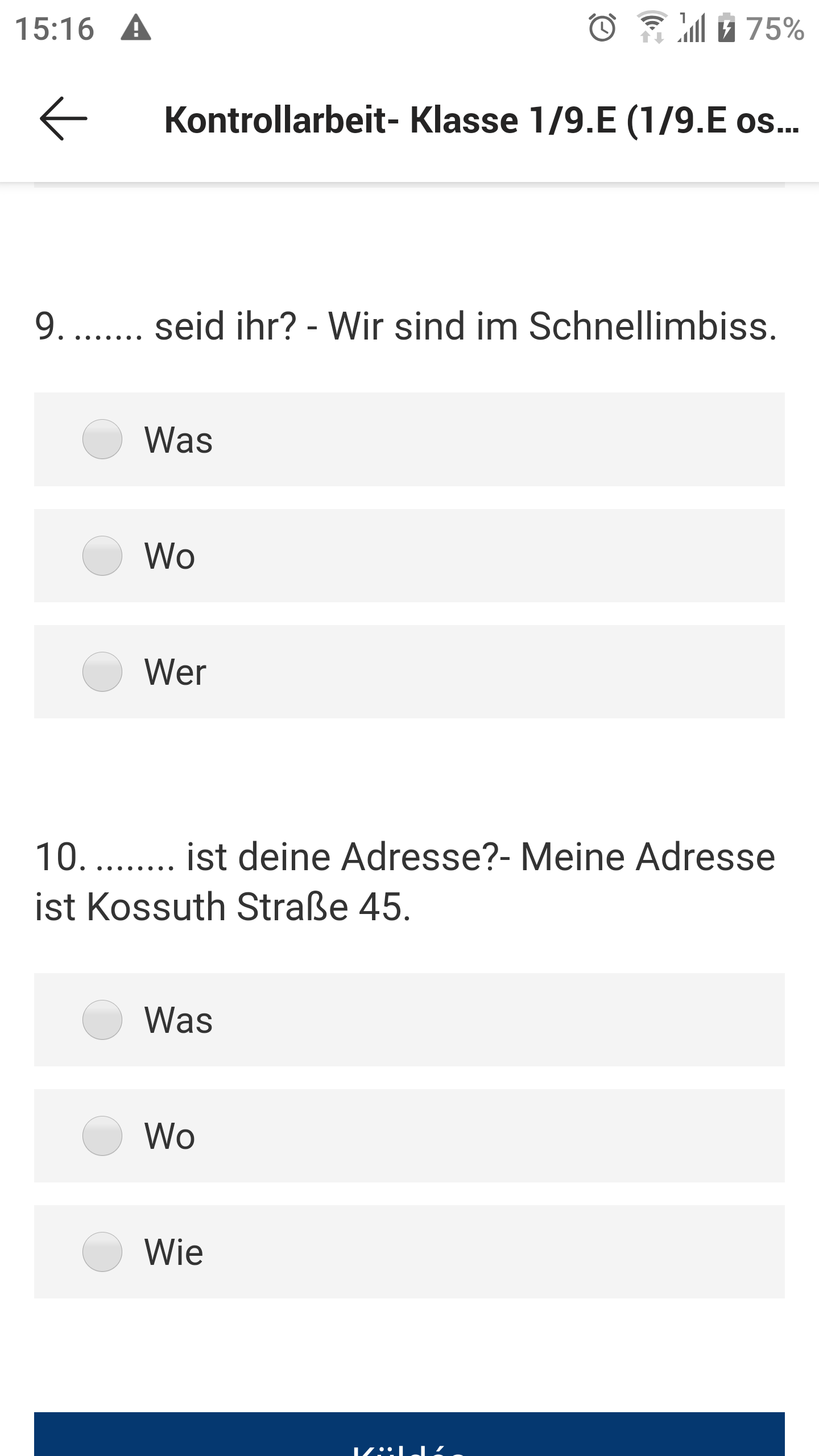Pick 'Wie' for question 10
This screenshot has width=819, height=1456.
[103, 1252]
